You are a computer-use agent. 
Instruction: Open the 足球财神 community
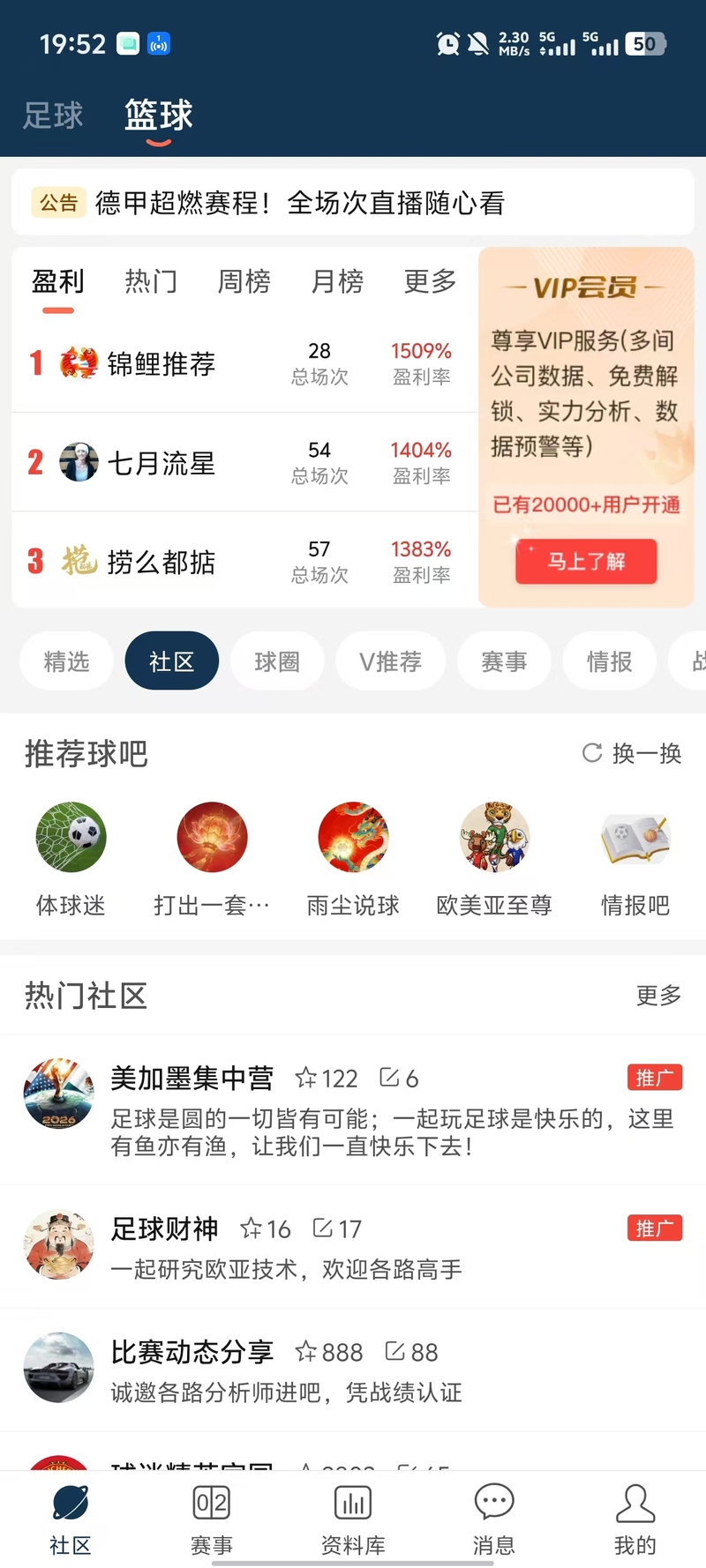[x=164, y=1228]
